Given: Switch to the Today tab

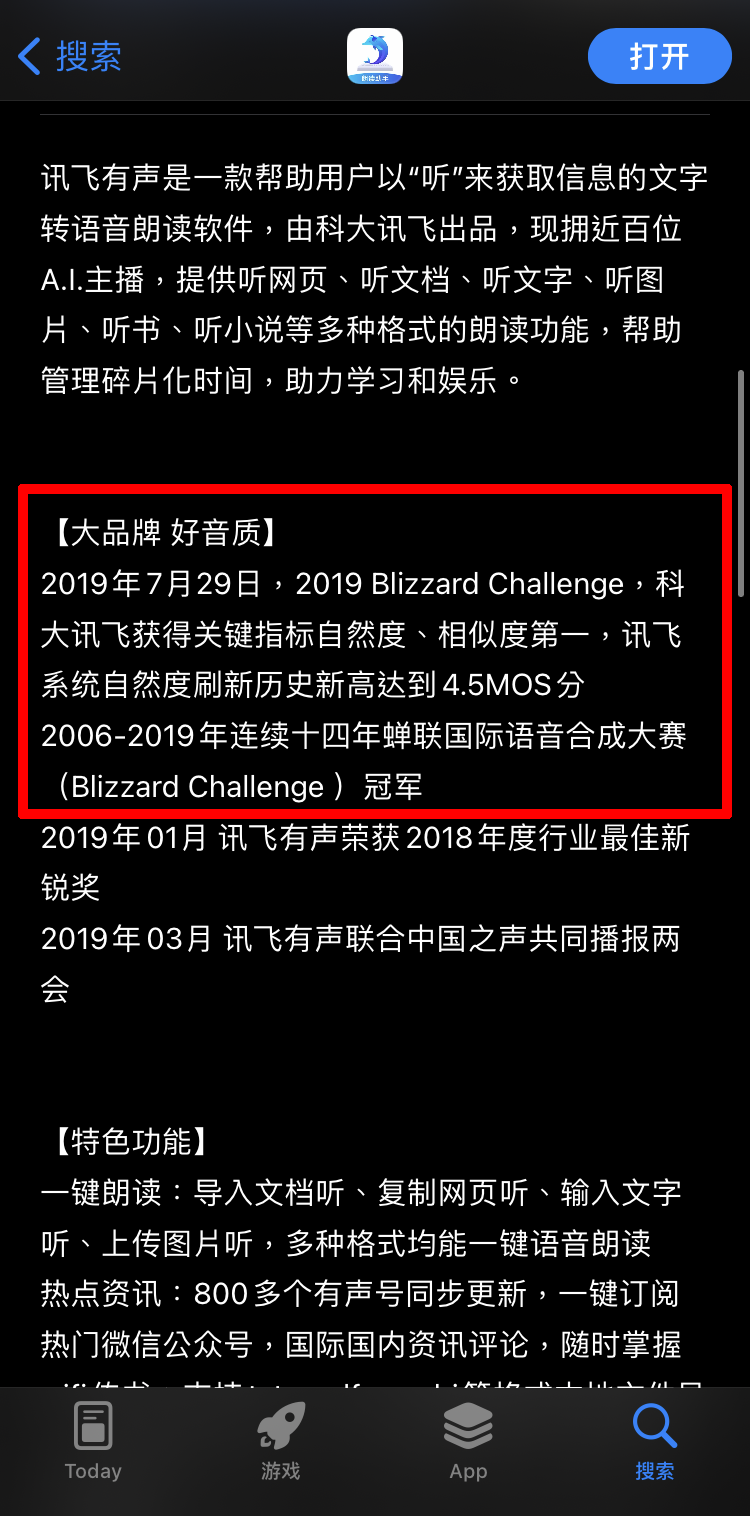Looking at the screenshot, I should click(93, 1441).
